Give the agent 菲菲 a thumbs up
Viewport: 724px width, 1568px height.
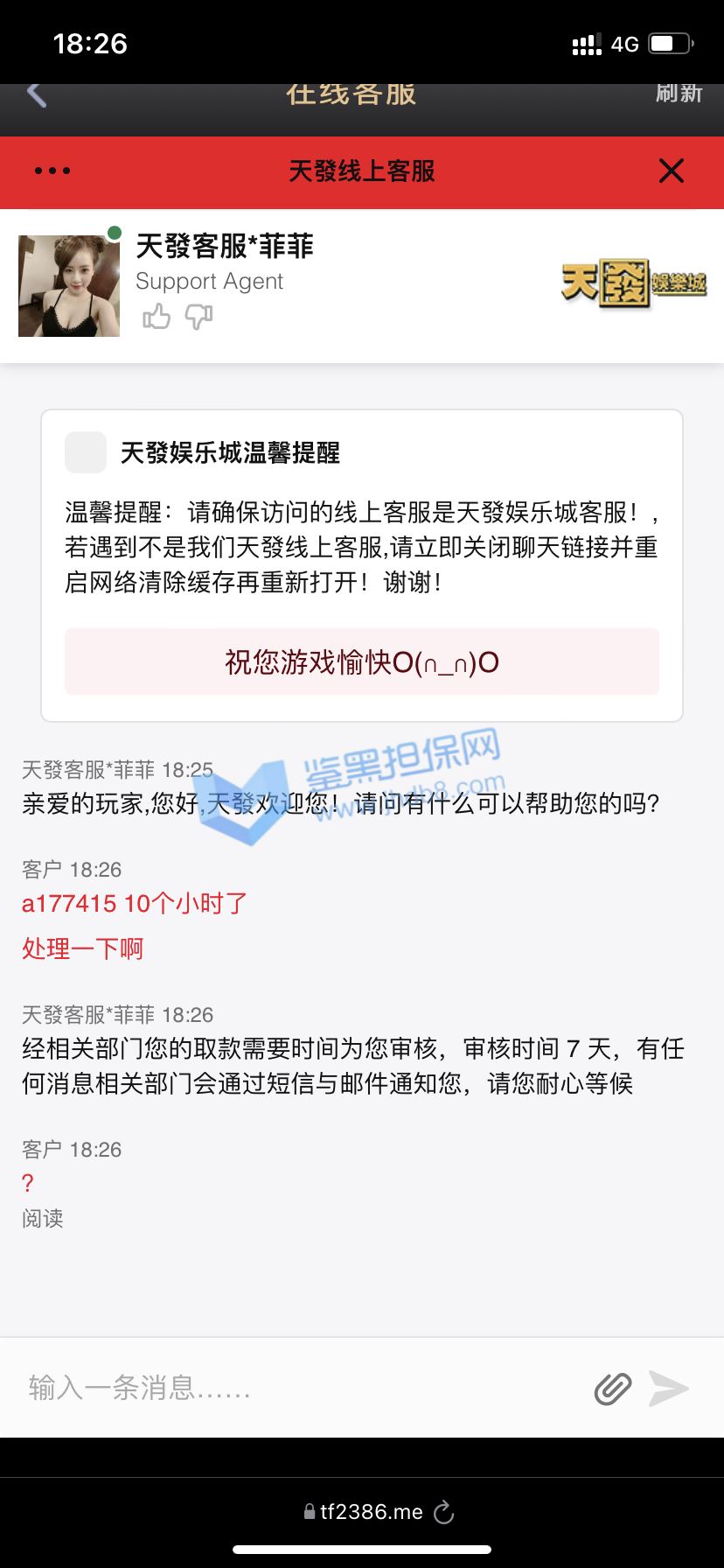click(x=157, y=316)
